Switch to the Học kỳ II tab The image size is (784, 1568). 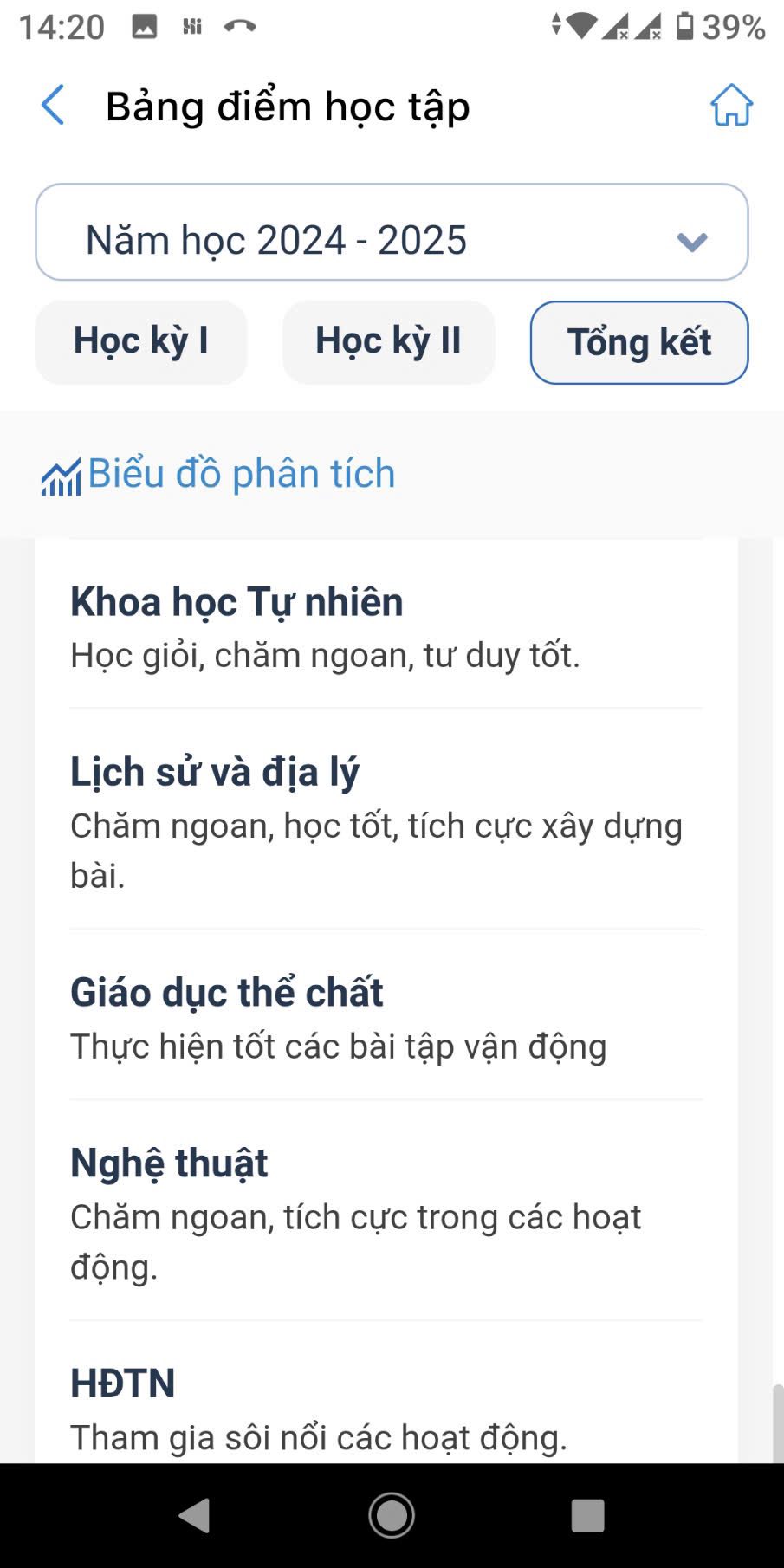coord(388,341)
